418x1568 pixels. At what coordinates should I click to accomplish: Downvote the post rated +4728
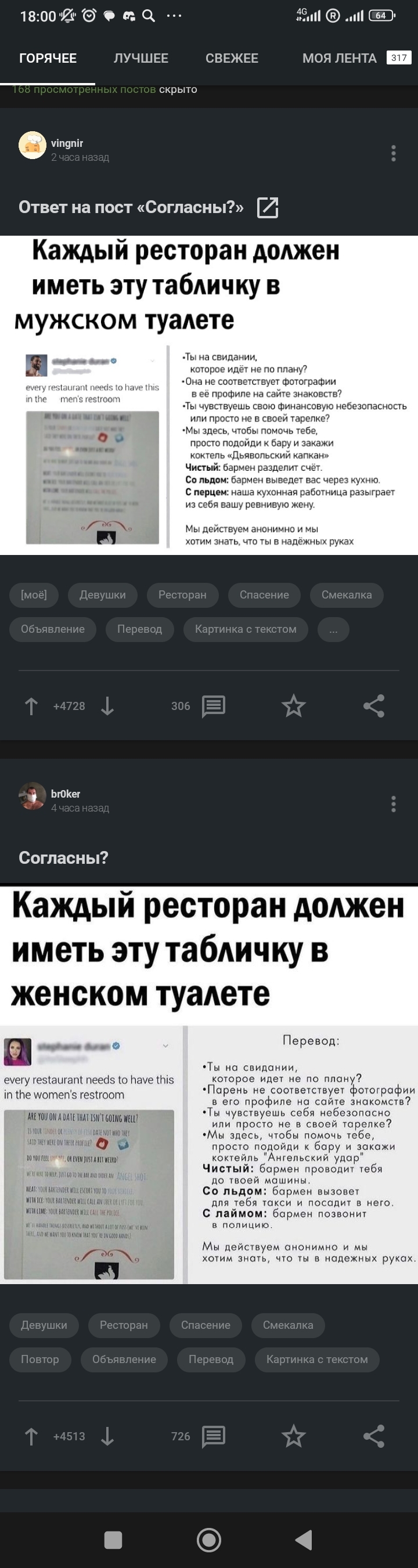(108, 706)
